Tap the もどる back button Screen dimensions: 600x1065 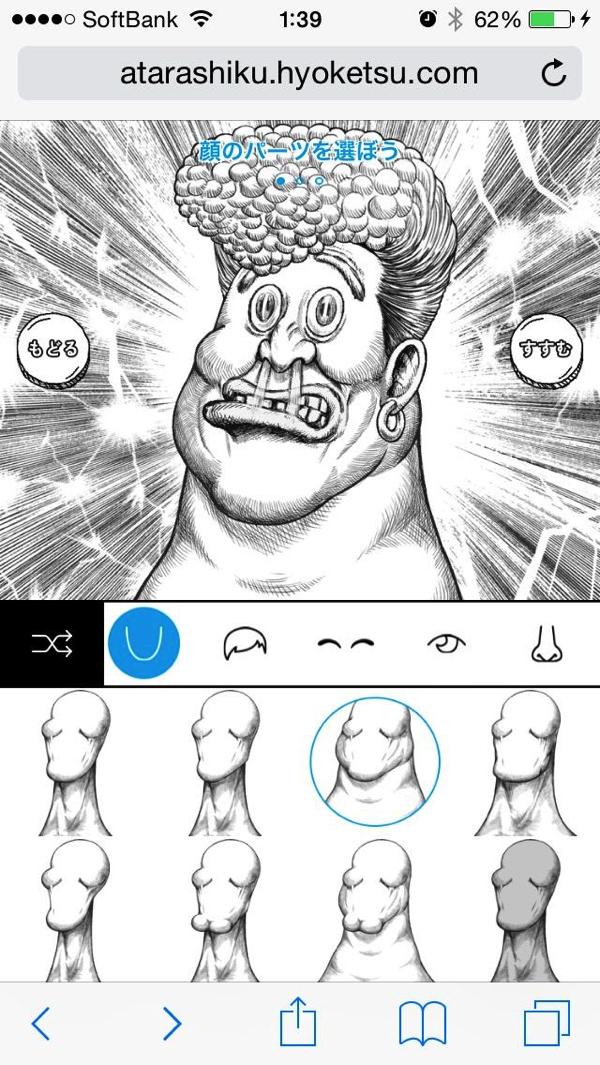click(x=53, y=350)
